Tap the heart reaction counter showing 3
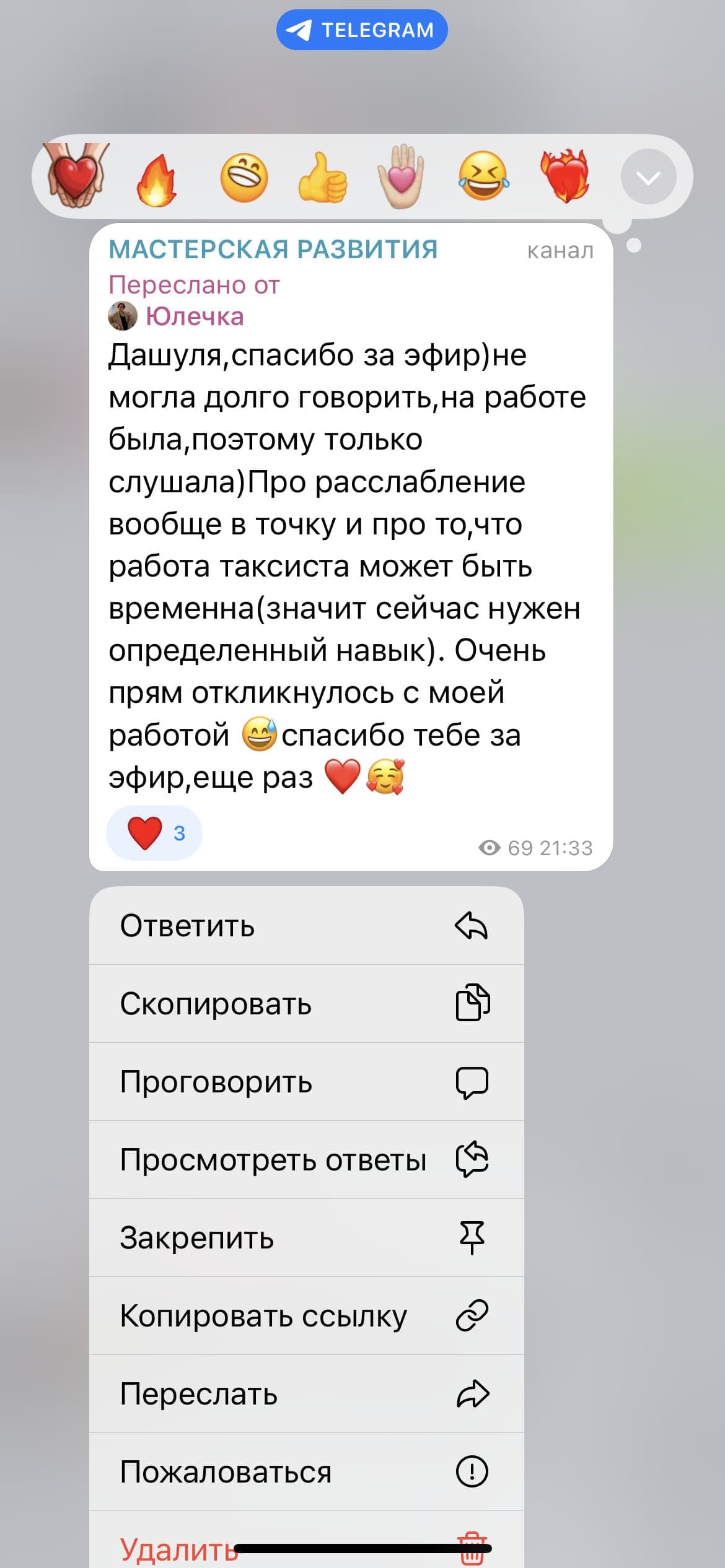This screenshot has width=725, height=1568. tap(155, 833)
